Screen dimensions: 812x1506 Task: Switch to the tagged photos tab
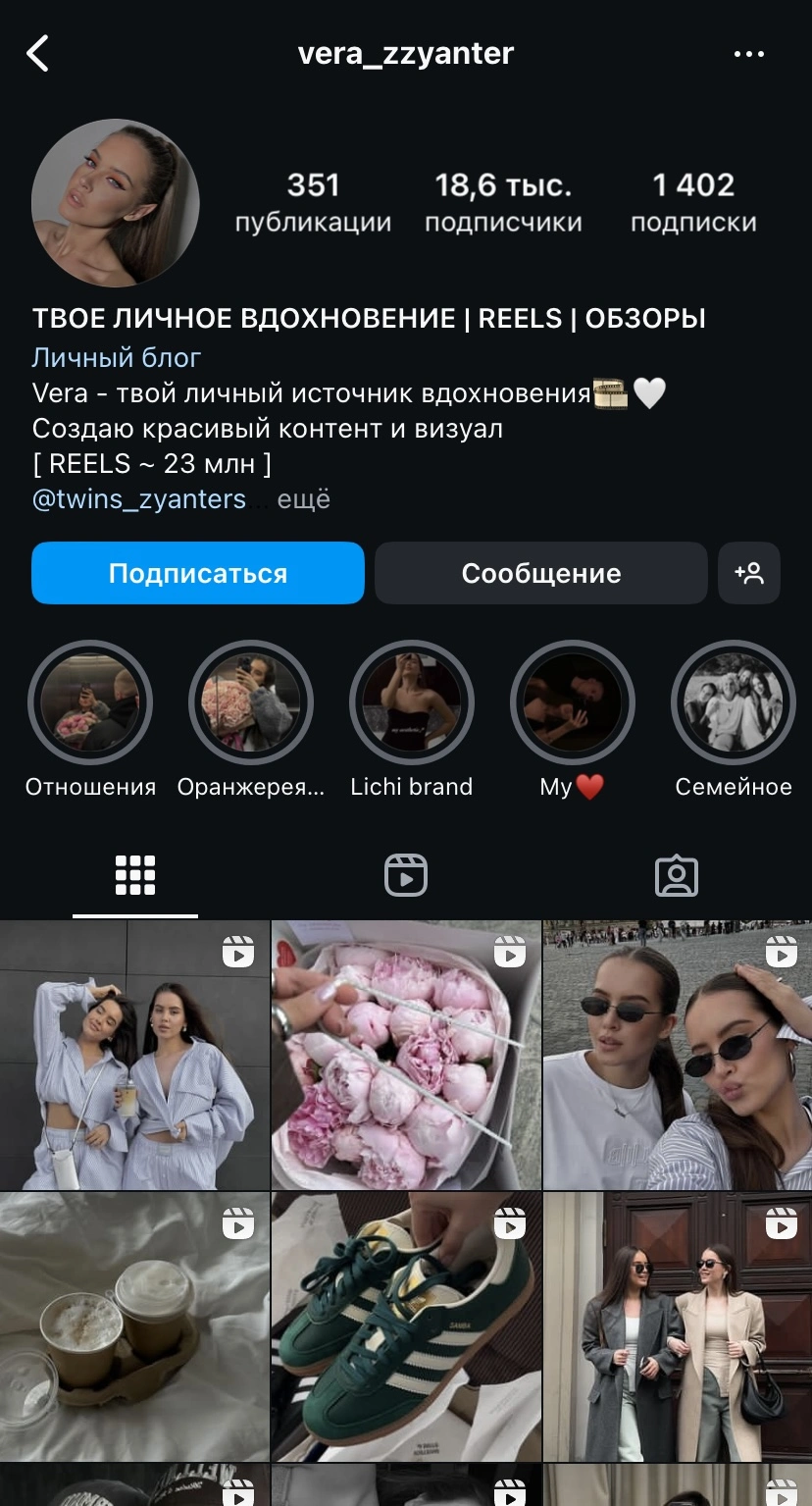pos(677,875)
